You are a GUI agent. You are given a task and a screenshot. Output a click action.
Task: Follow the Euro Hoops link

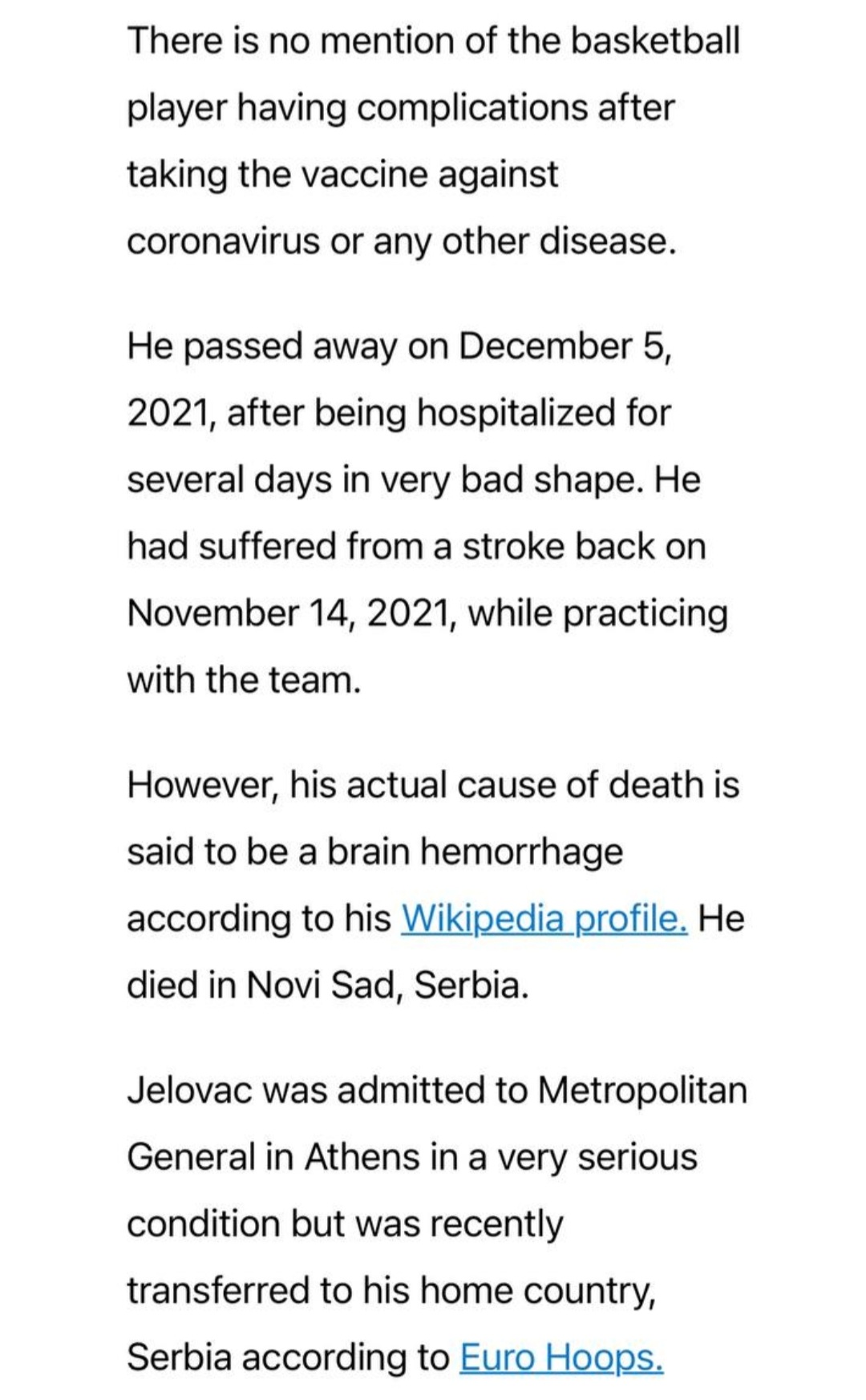click(x=561, y=1358)
